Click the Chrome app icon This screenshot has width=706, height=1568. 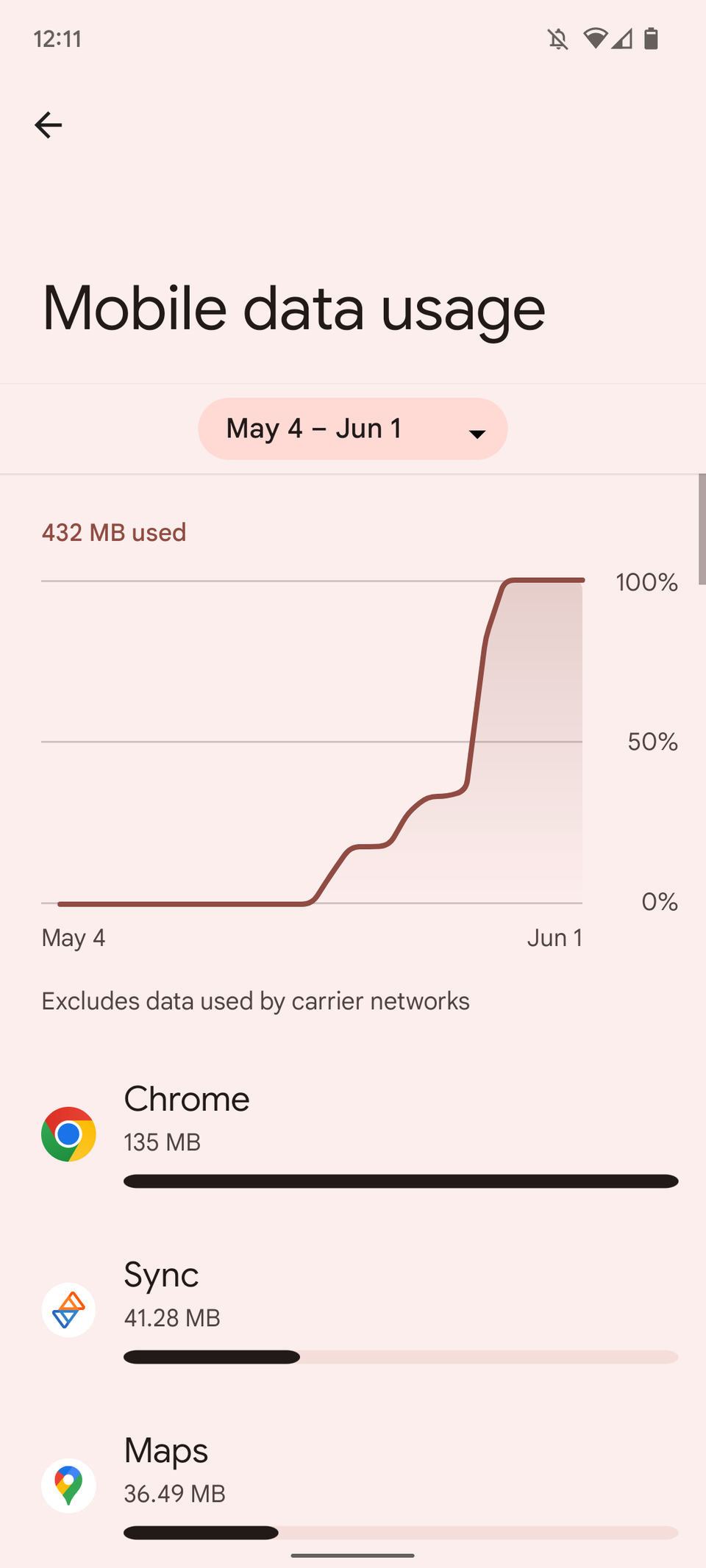click(x=68, y=1134)
